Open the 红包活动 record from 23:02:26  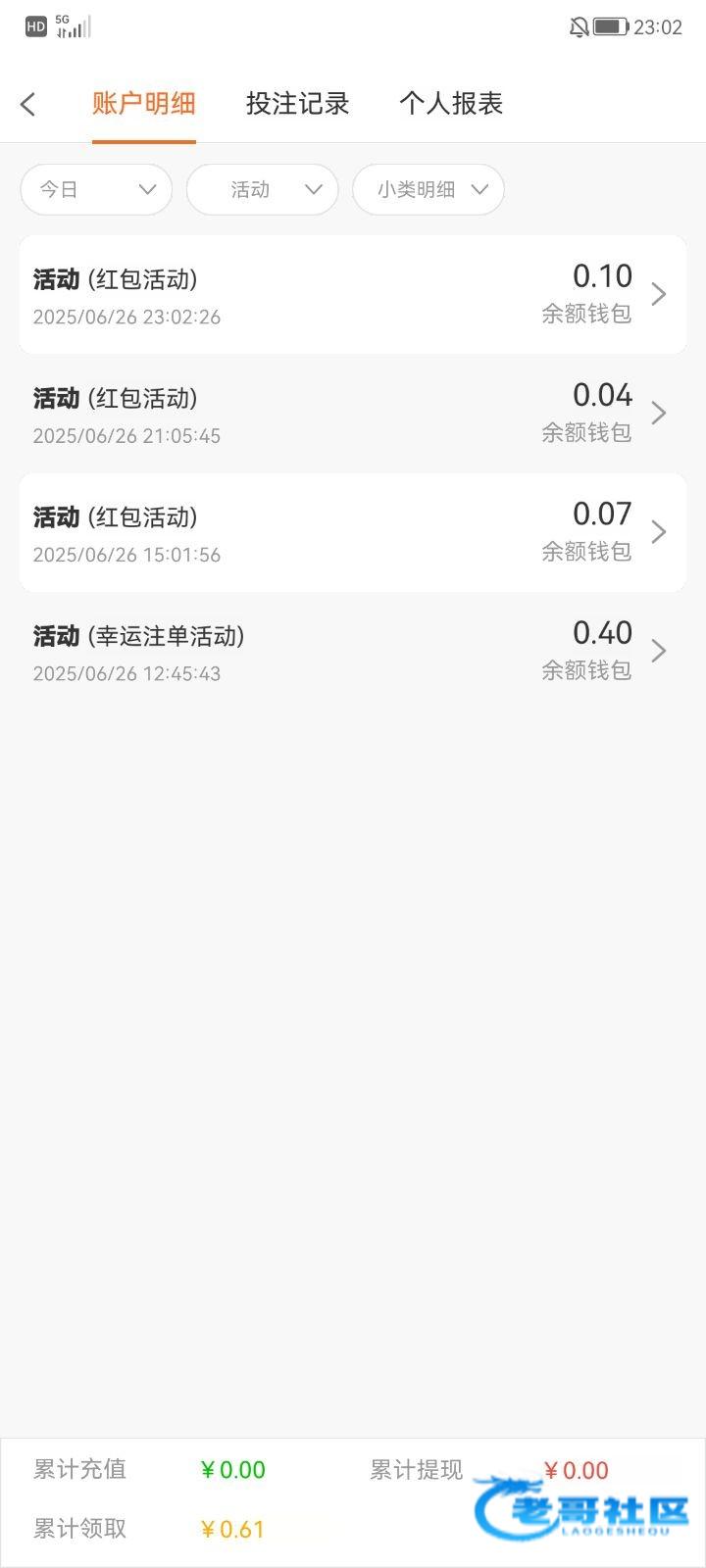pyautogui.click(x=353, y=294)
